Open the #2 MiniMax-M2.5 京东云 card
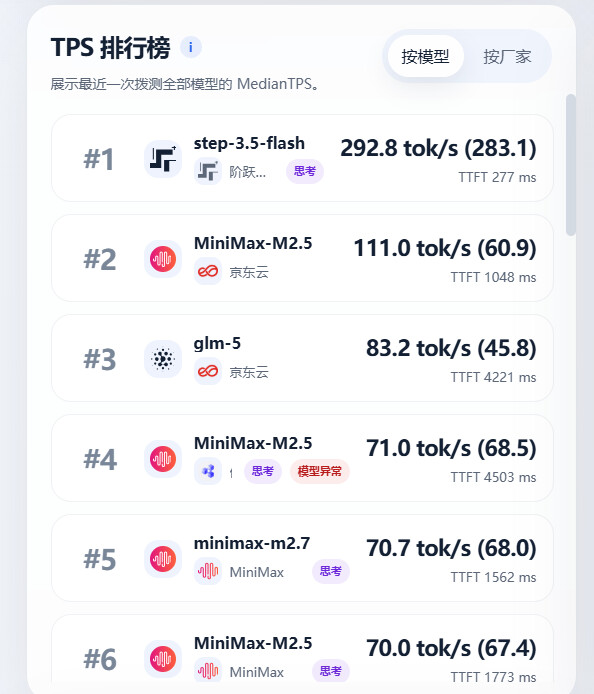The height and width of the screenshot is (694, 594). tap(302, 258)
